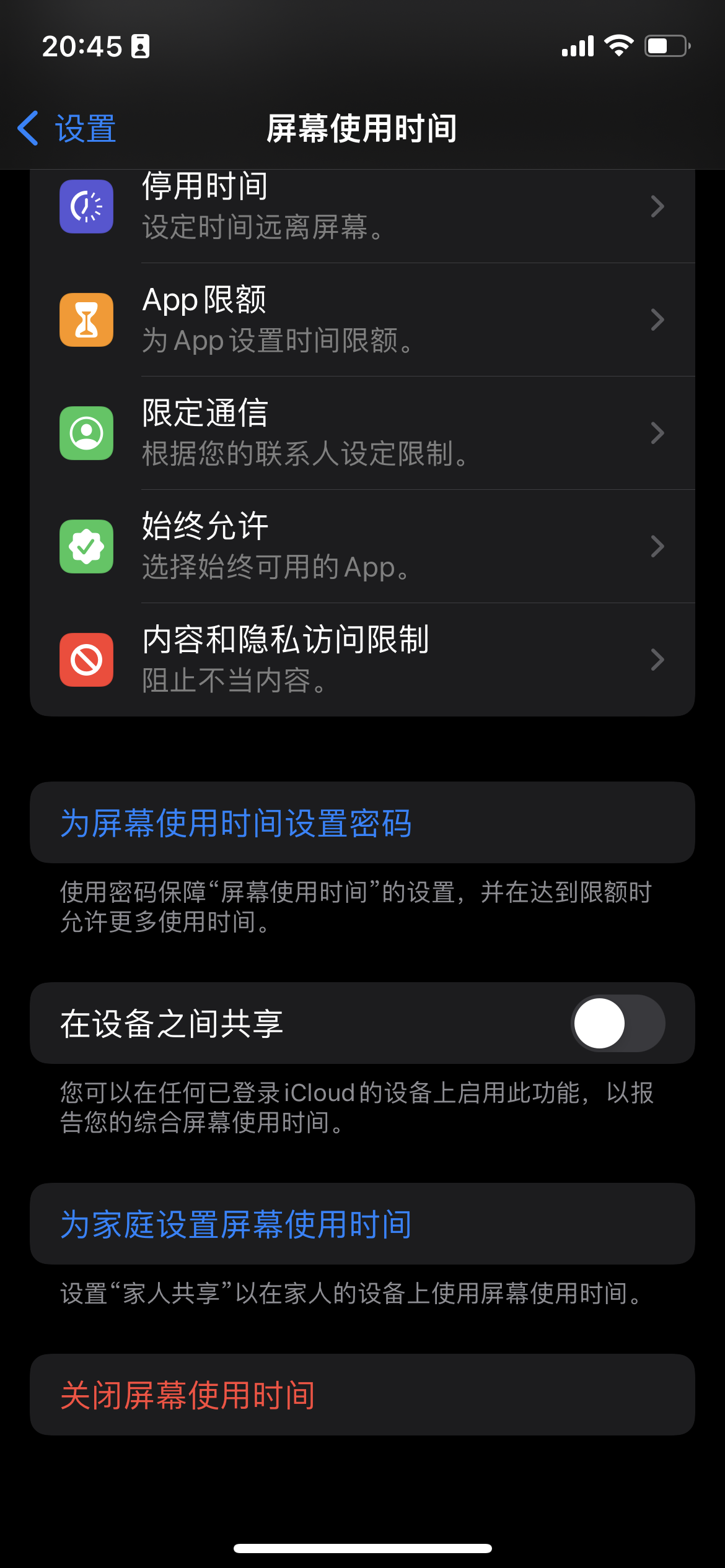Tap 为屏幕使用时间设置密码
Viewport: 725px width, 1568px height.
click(x=362, y=823)
